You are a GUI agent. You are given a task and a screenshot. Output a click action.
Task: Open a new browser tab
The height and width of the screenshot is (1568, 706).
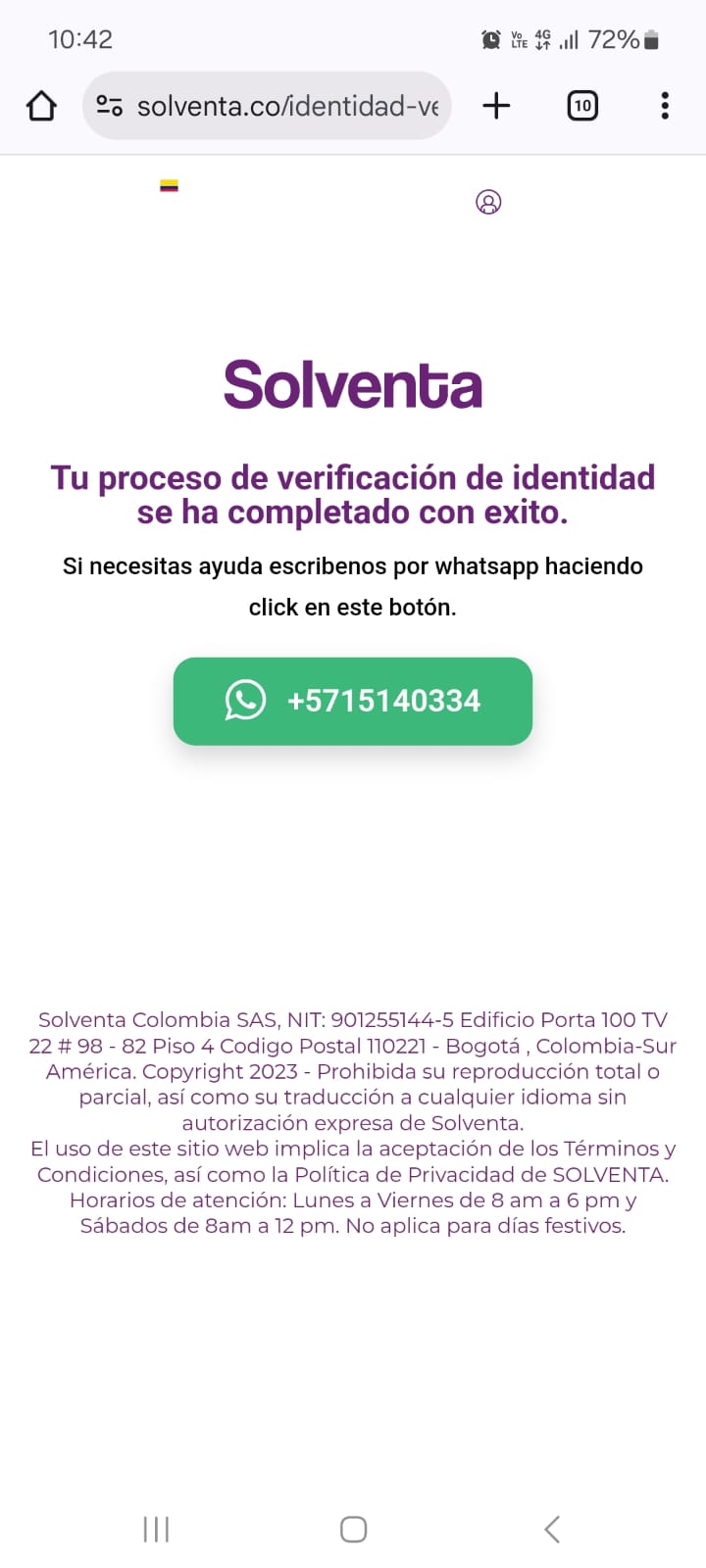[x=497, y=106]
